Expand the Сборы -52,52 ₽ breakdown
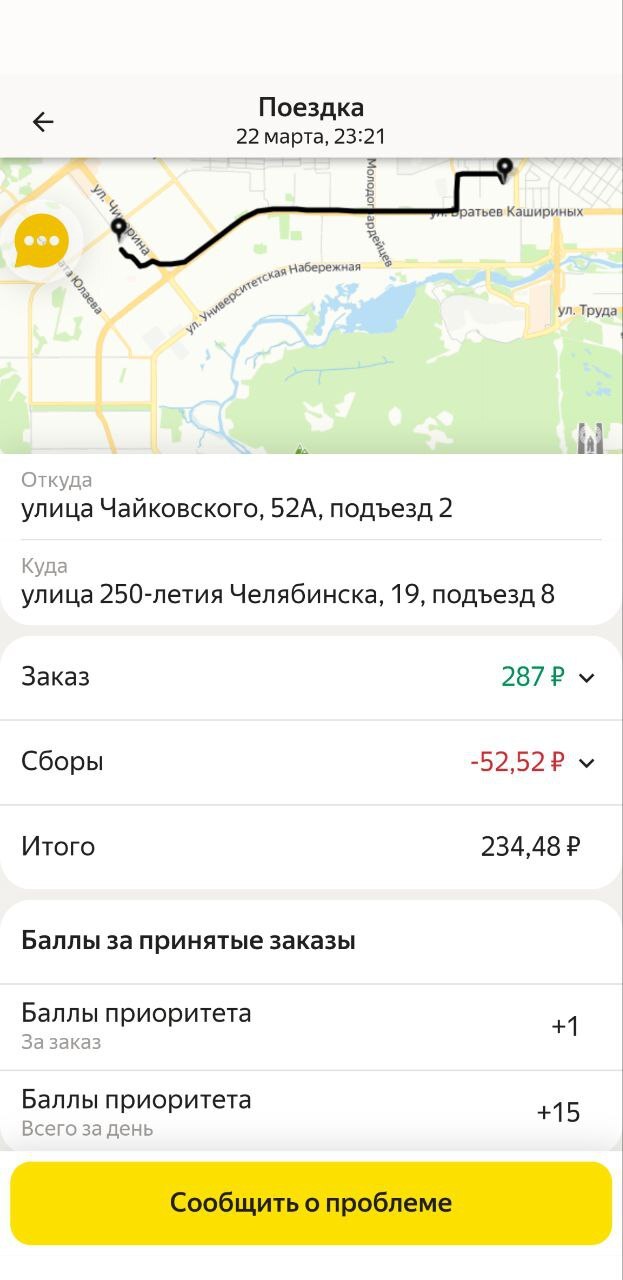 tap(587, 763)
